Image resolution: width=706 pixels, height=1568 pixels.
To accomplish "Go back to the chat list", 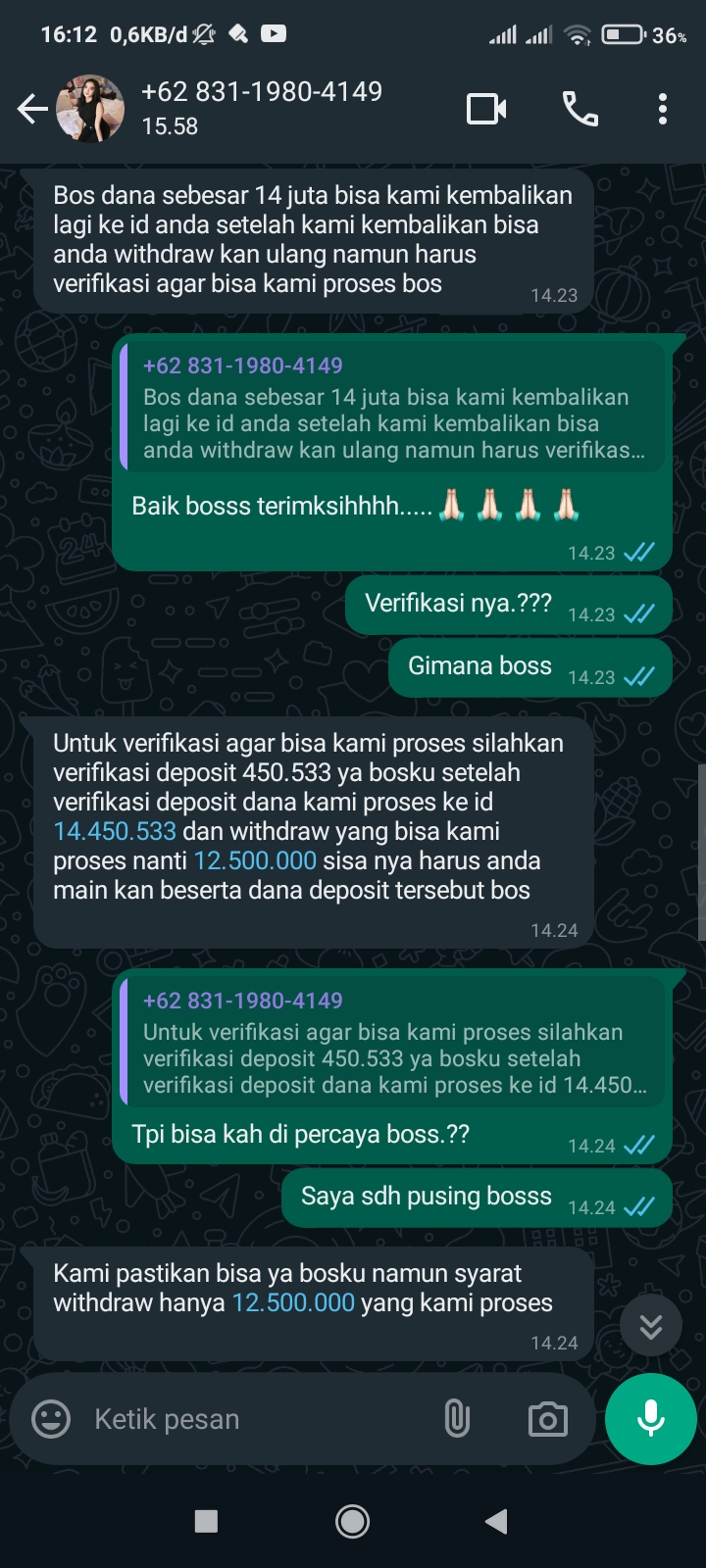I will 32,109.
